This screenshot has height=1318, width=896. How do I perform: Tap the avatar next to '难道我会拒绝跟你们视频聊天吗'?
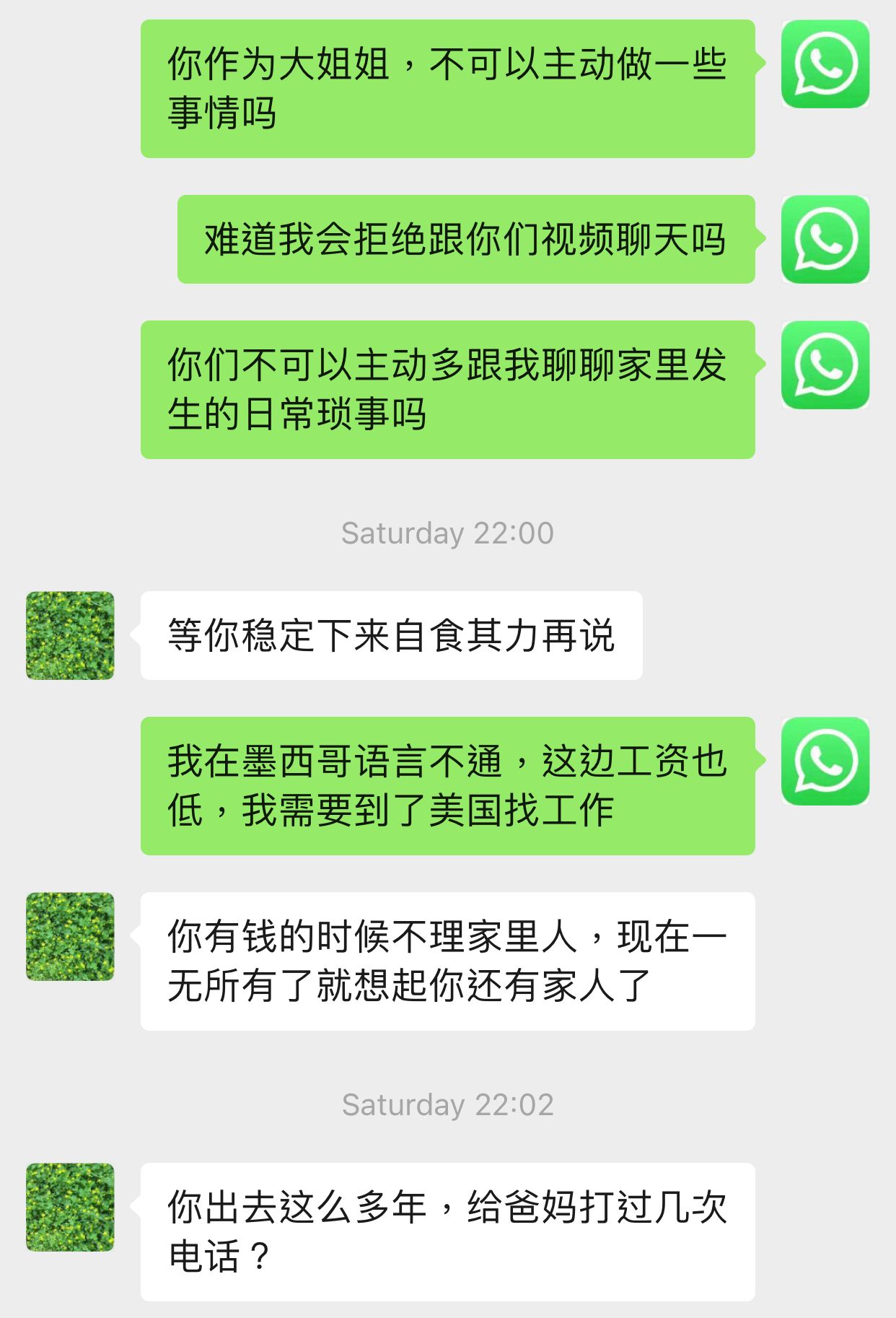[x=825, y=240]
